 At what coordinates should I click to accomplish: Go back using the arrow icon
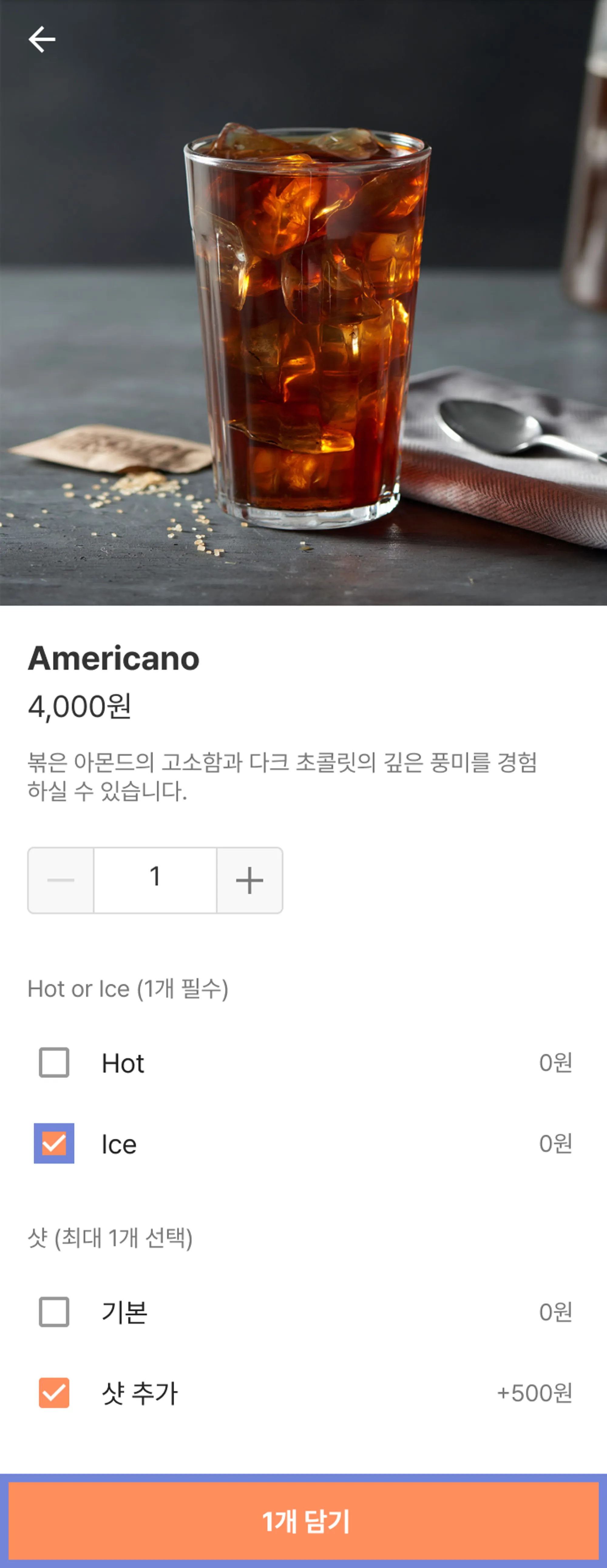pyautogui.click(x=42, y=39)
